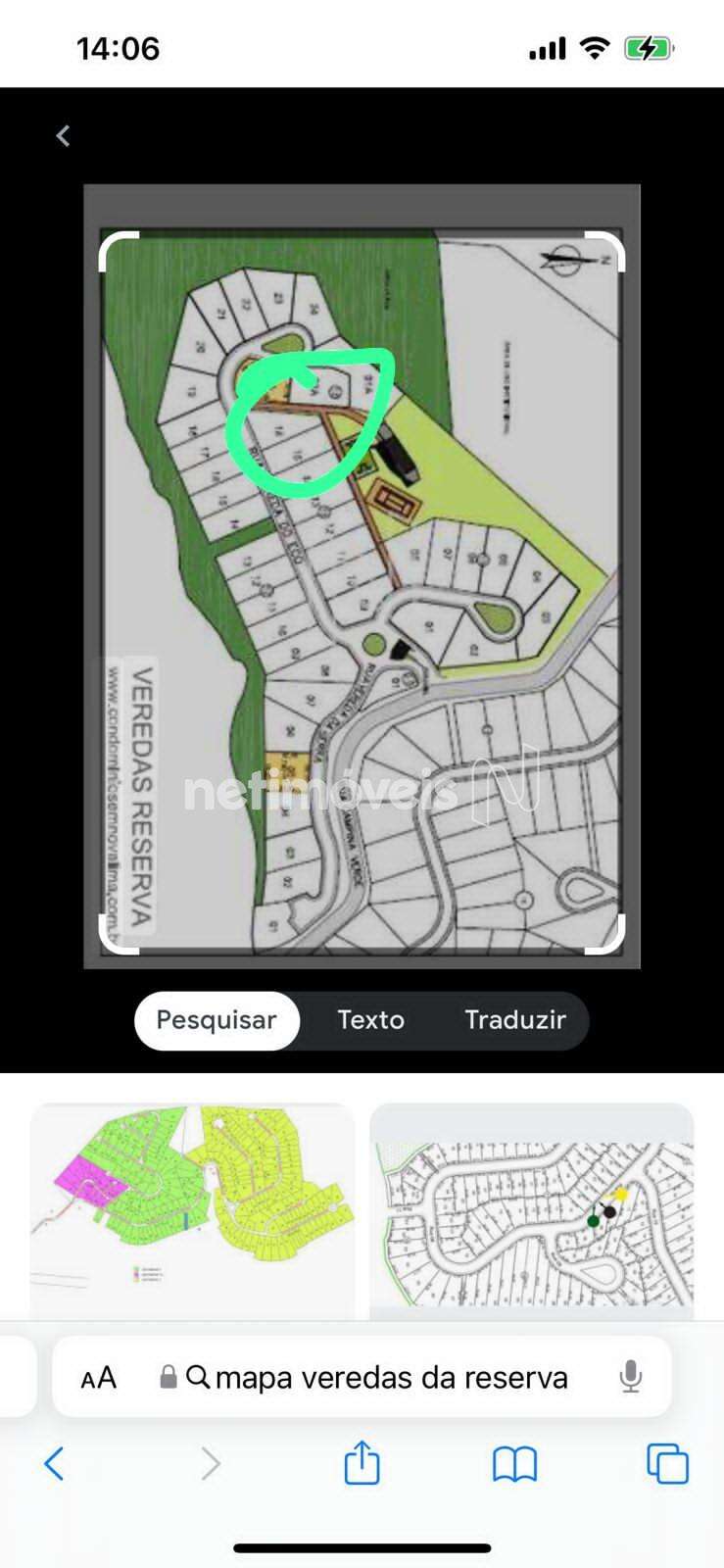Switch to the Texto mode

pos(370,1020)
